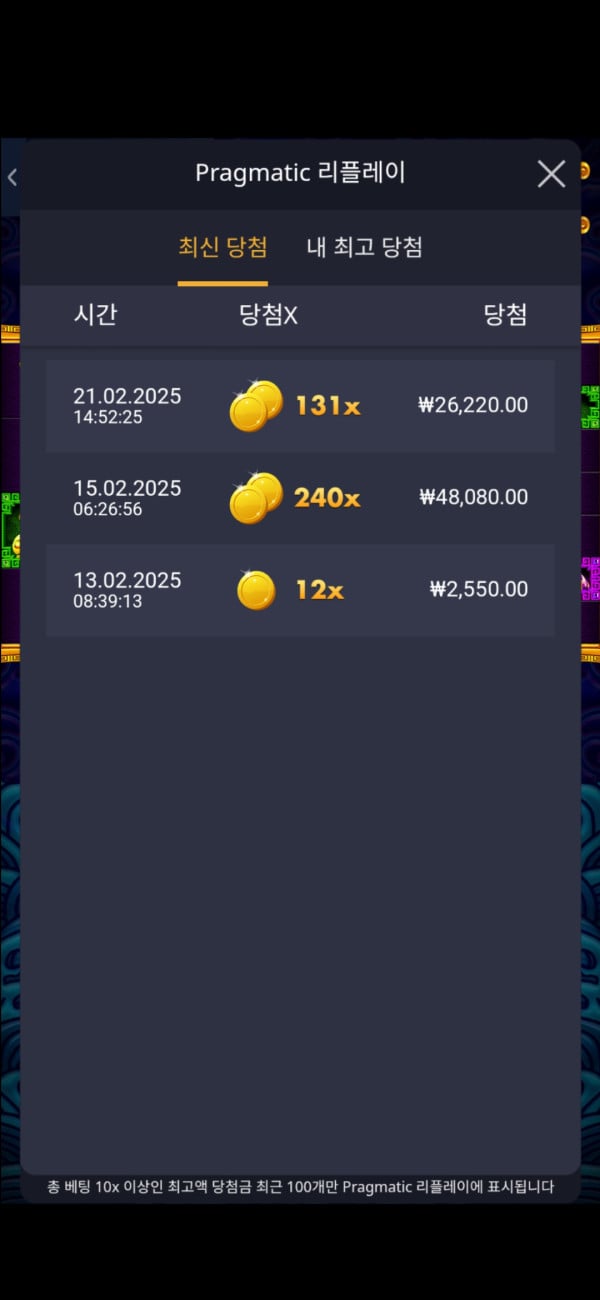
Task: View the 12x replay from 13.02.2025
Action: pyautogui.click(x=300, y=590)
